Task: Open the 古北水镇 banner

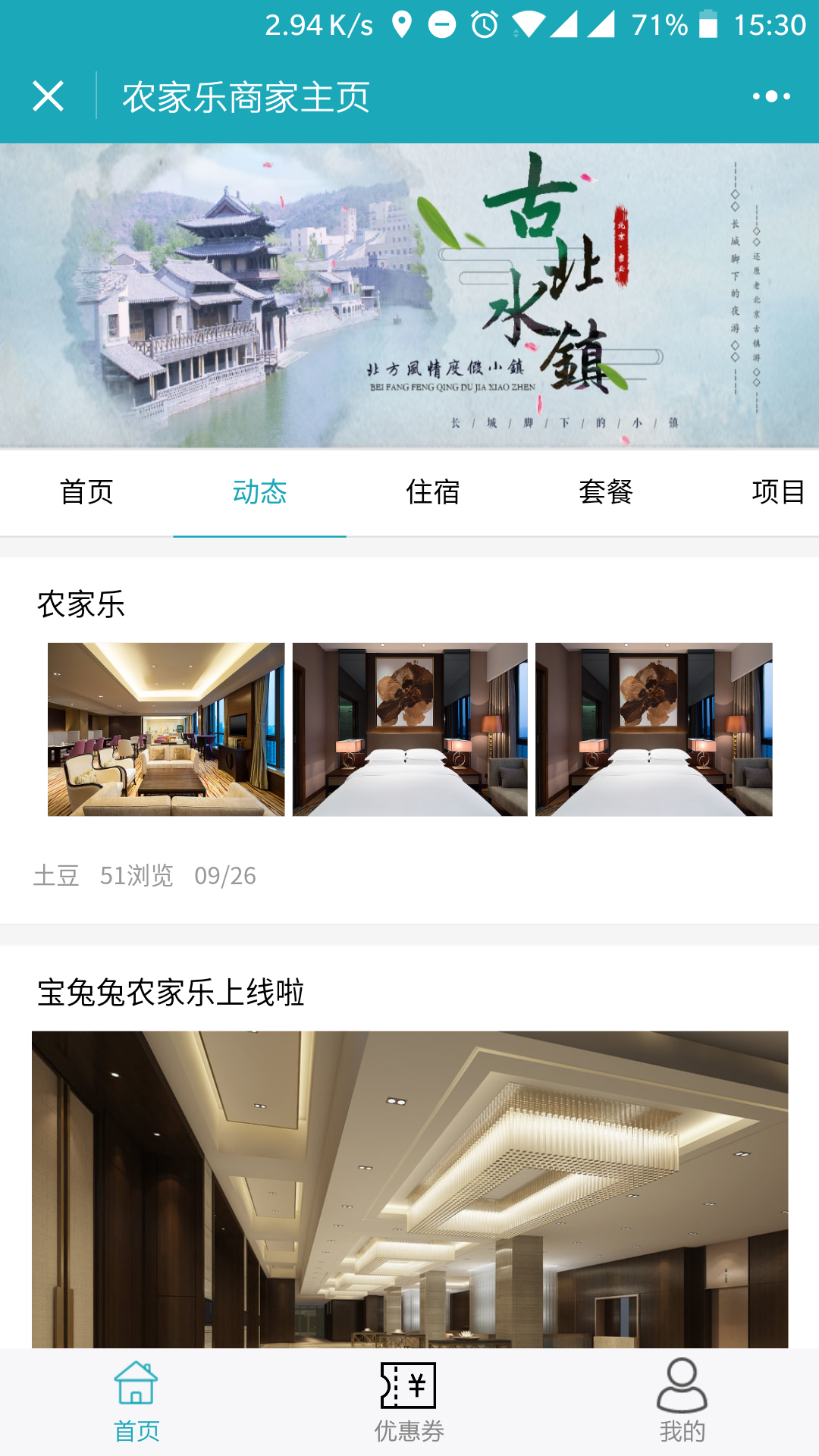Action: [x=409, y=296]
